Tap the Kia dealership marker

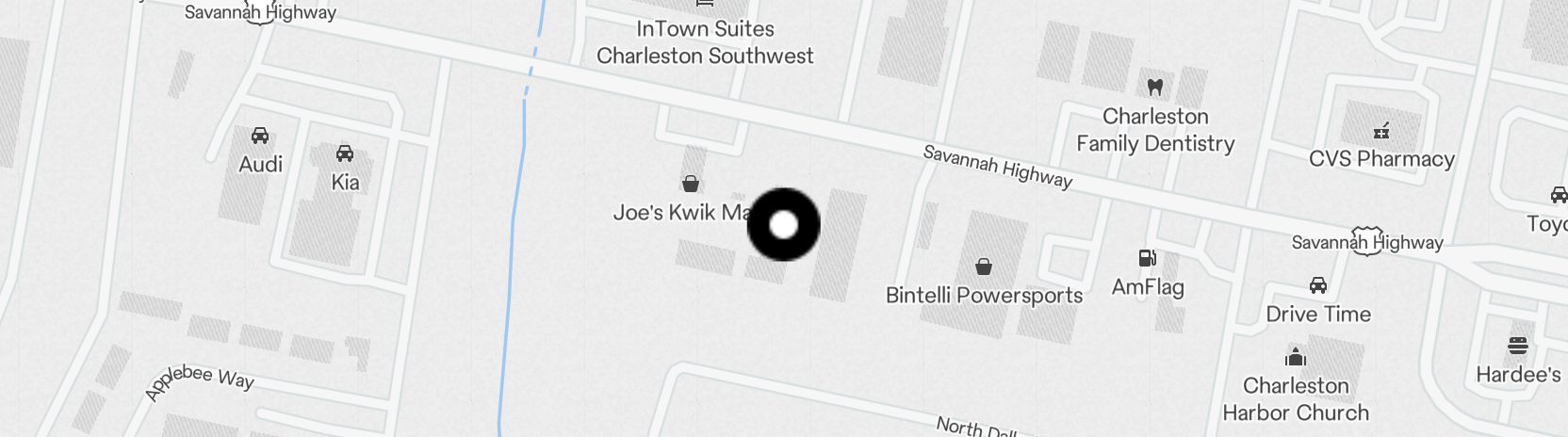click(x=345, y=154)
